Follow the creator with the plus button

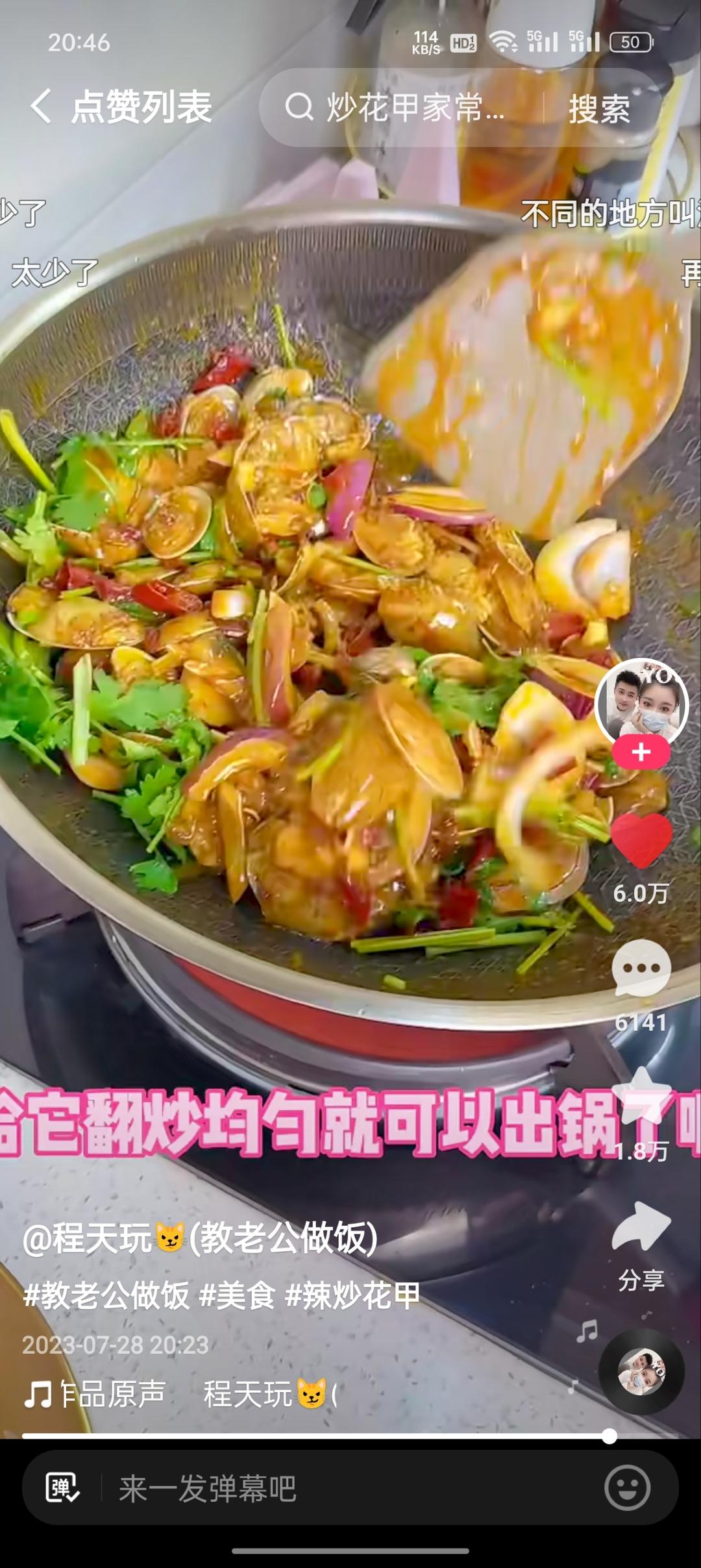[641, 753]
